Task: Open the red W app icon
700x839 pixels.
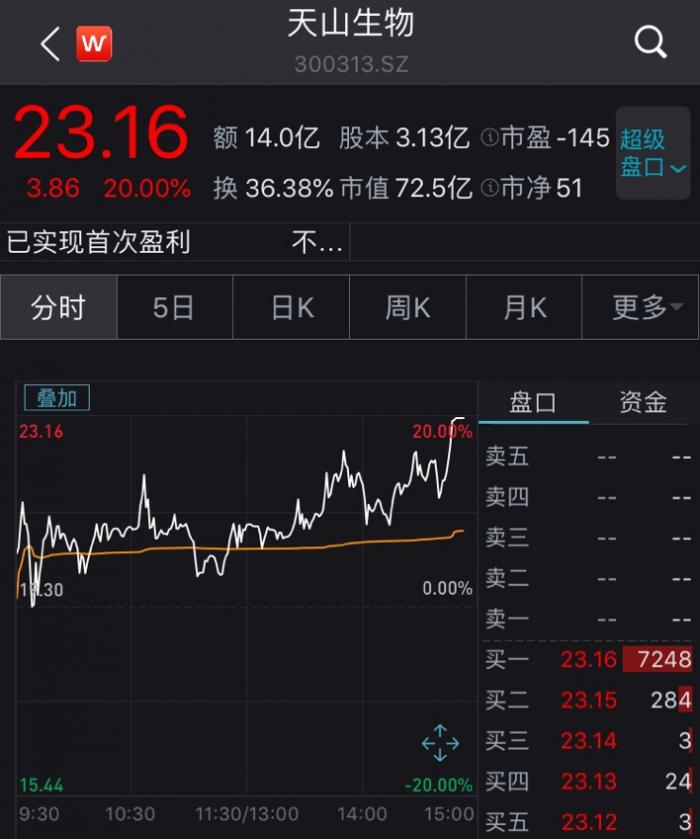Action: (x=94, y=44)
